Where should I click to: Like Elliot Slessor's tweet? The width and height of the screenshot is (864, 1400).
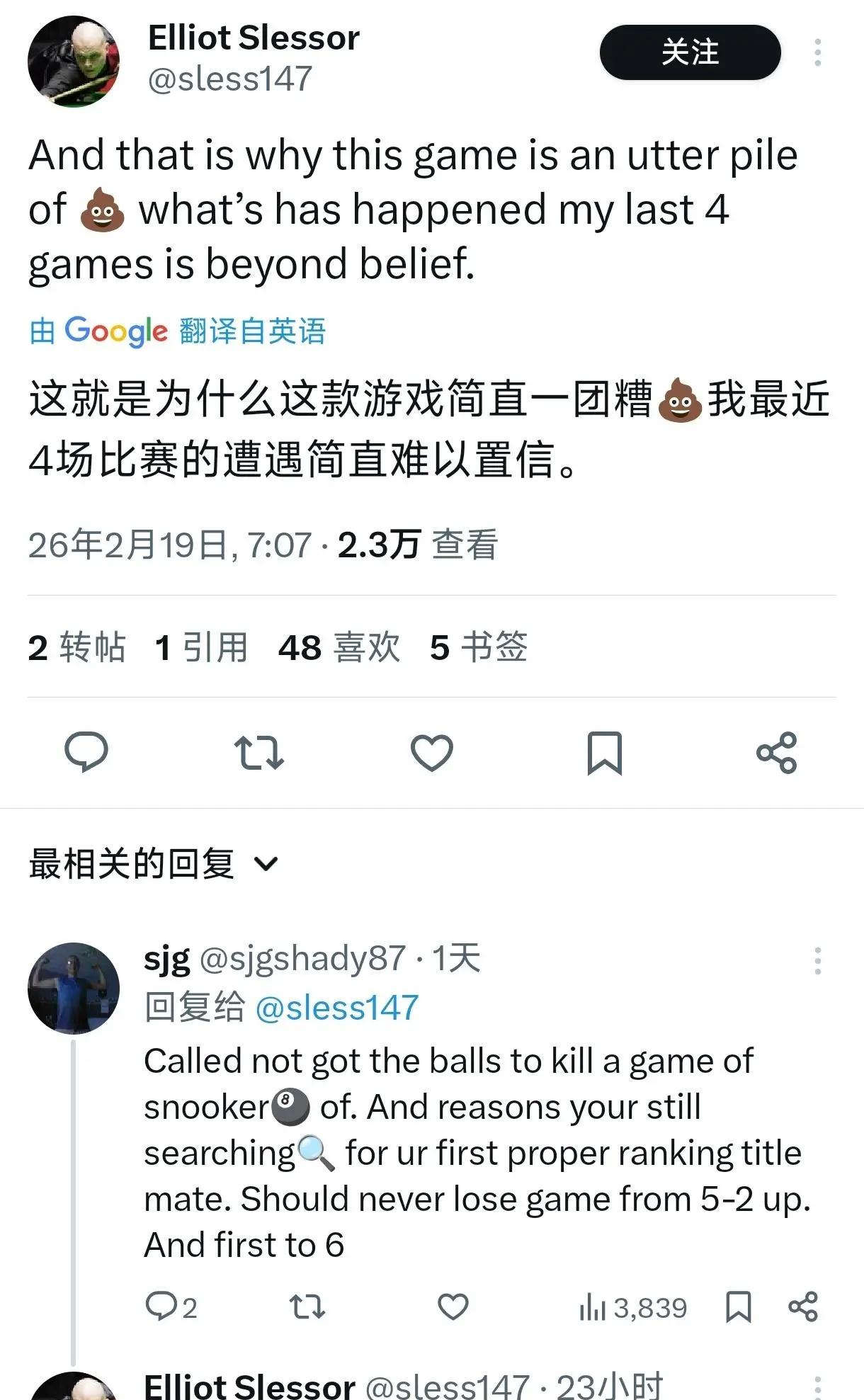(431, 753)
